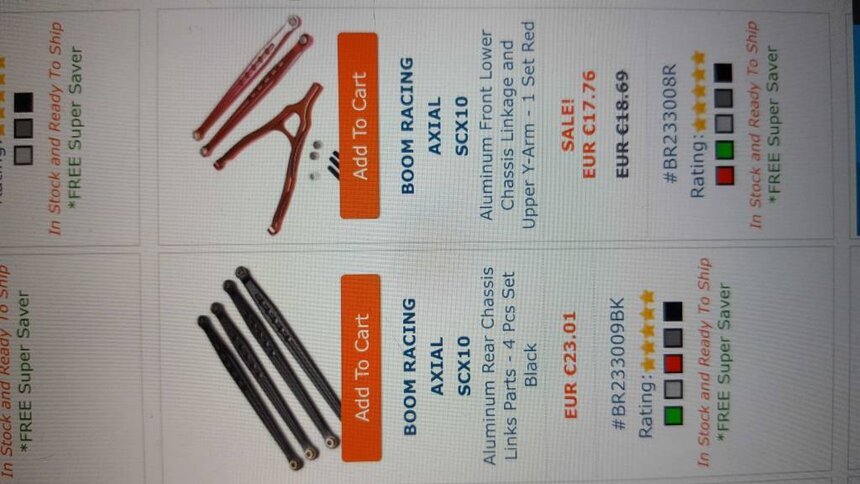This screenshot has width=860, height=484.
Task: Select red swatch under #BR233008R
Action: [726, 178]
